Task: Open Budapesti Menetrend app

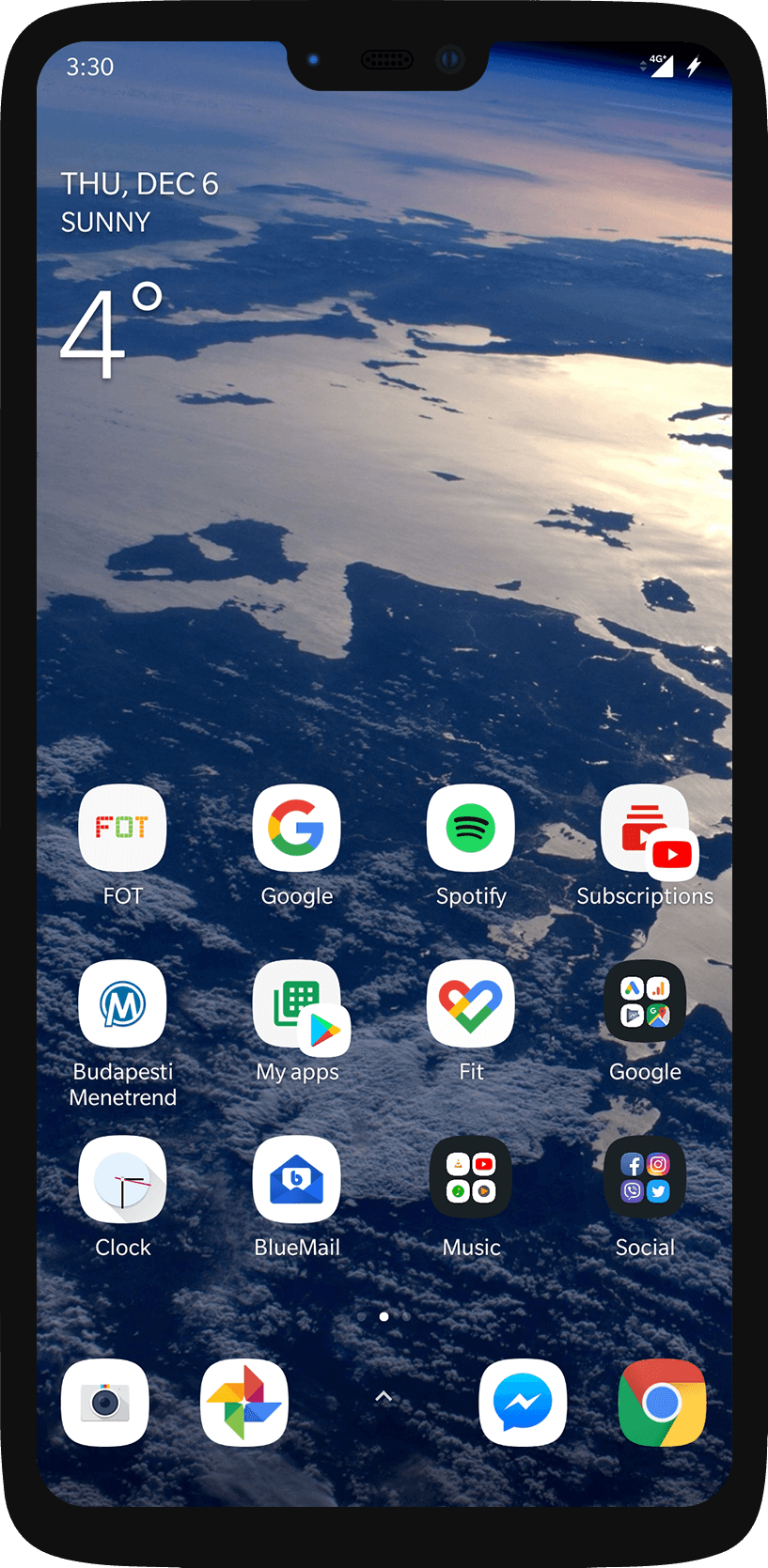Action: (x=122, y=1004)
